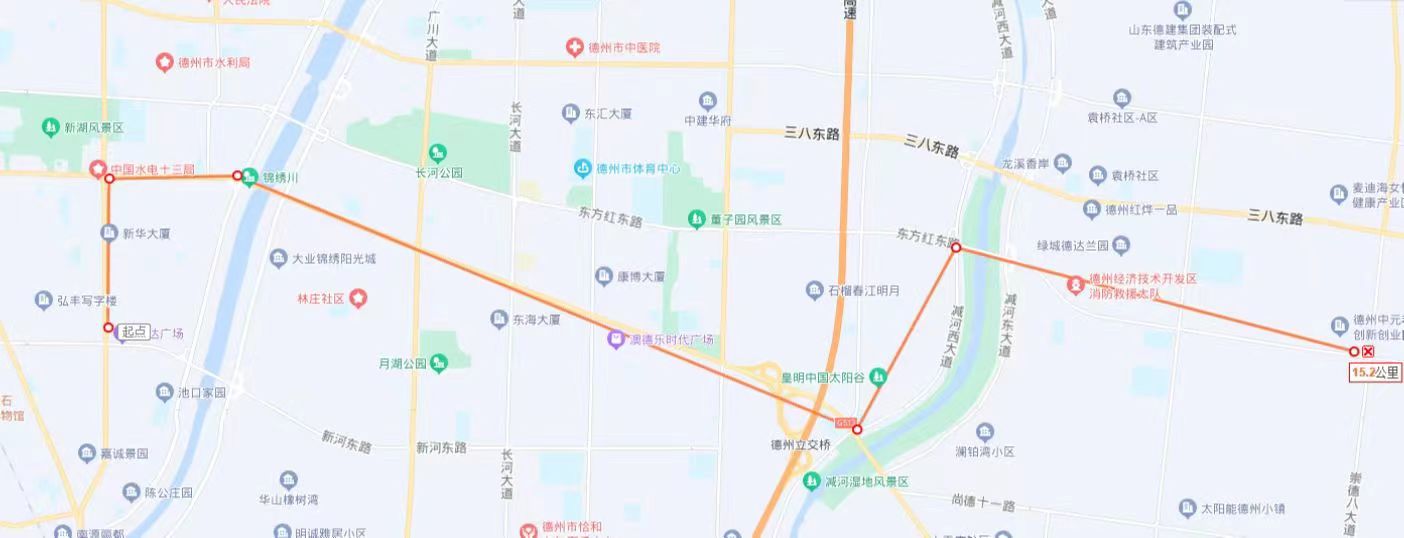Tap the 减河湿地风景区 marker
This screenshot has height=538, width=1404.
point(812,481)
